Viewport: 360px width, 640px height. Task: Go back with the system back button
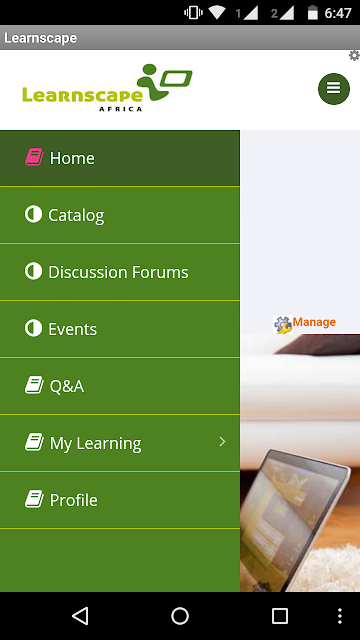80,616
